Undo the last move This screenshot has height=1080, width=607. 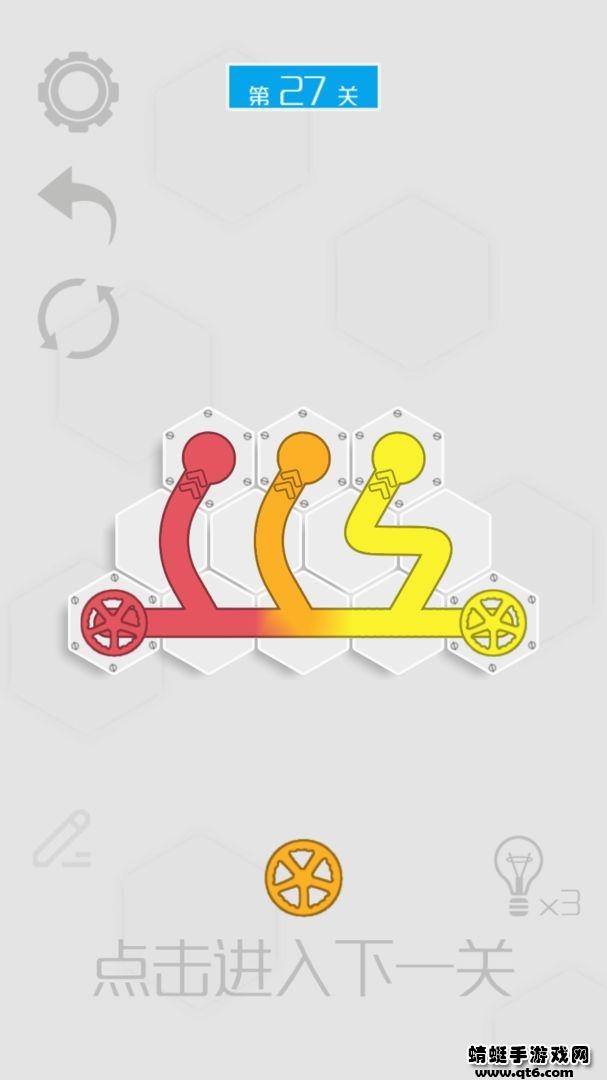(x=78, y=204)
